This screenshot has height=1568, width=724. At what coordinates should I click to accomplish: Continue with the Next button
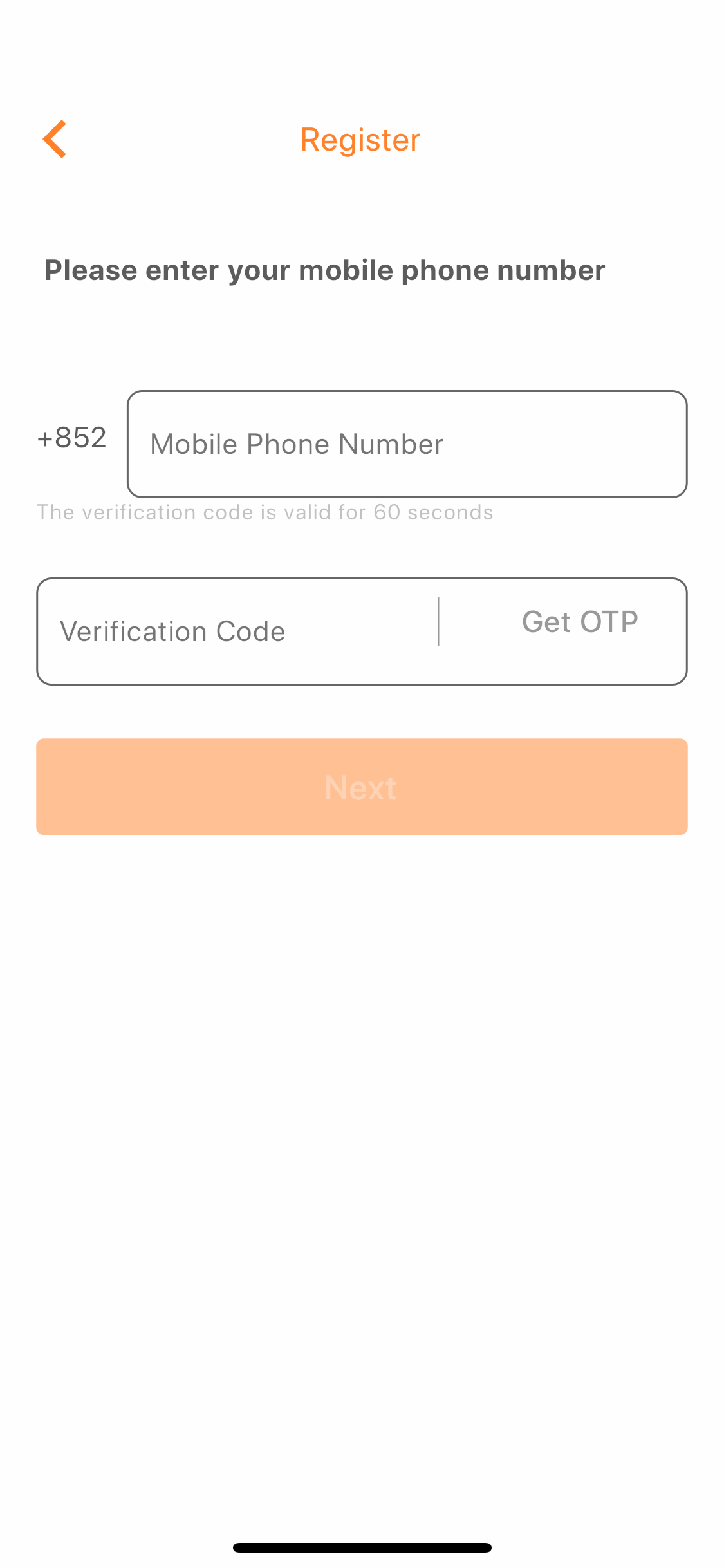pyautogui.click(x=362, y=787)
